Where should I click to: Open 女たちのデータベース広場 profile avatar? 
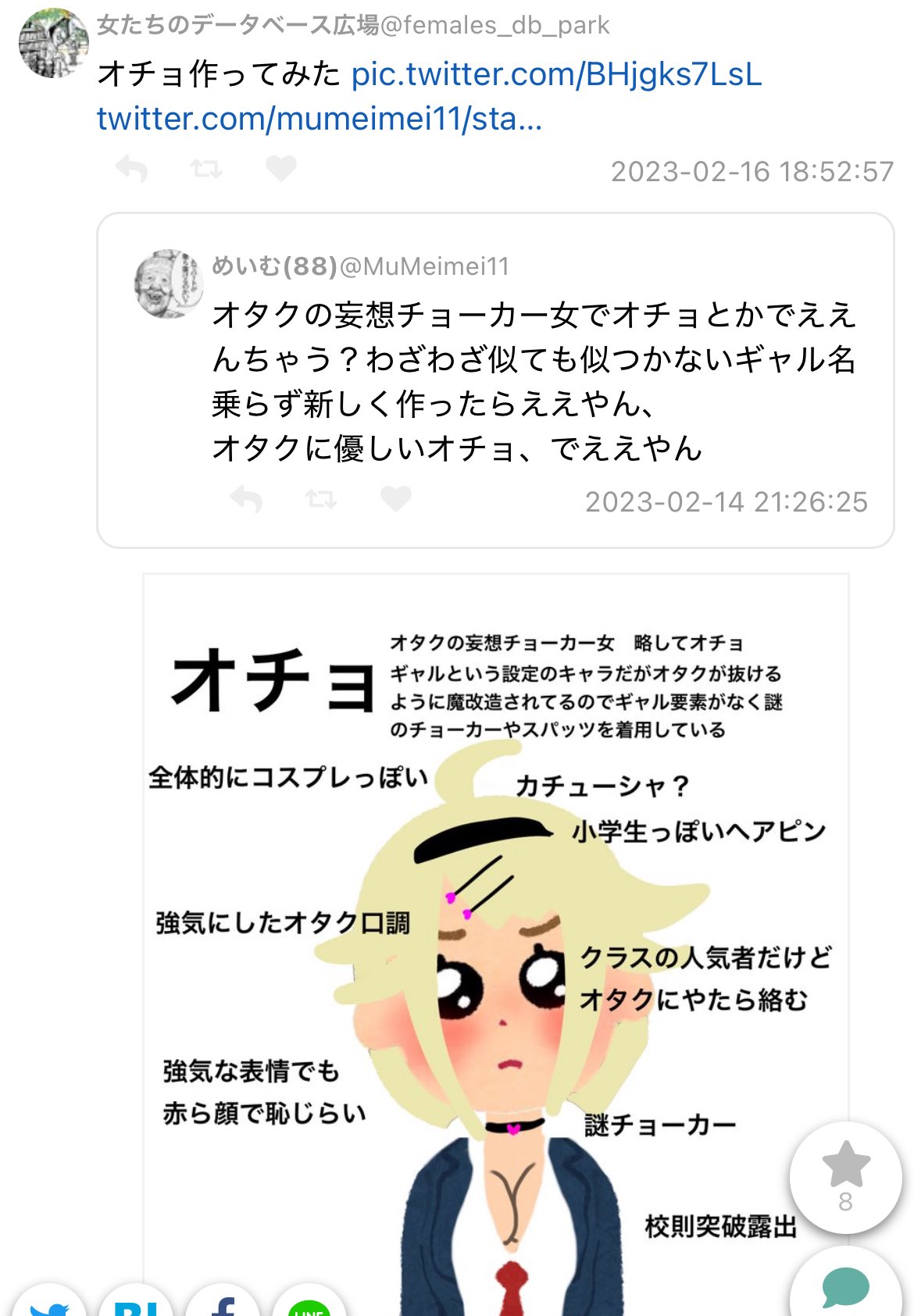click(x=53, y=44)
